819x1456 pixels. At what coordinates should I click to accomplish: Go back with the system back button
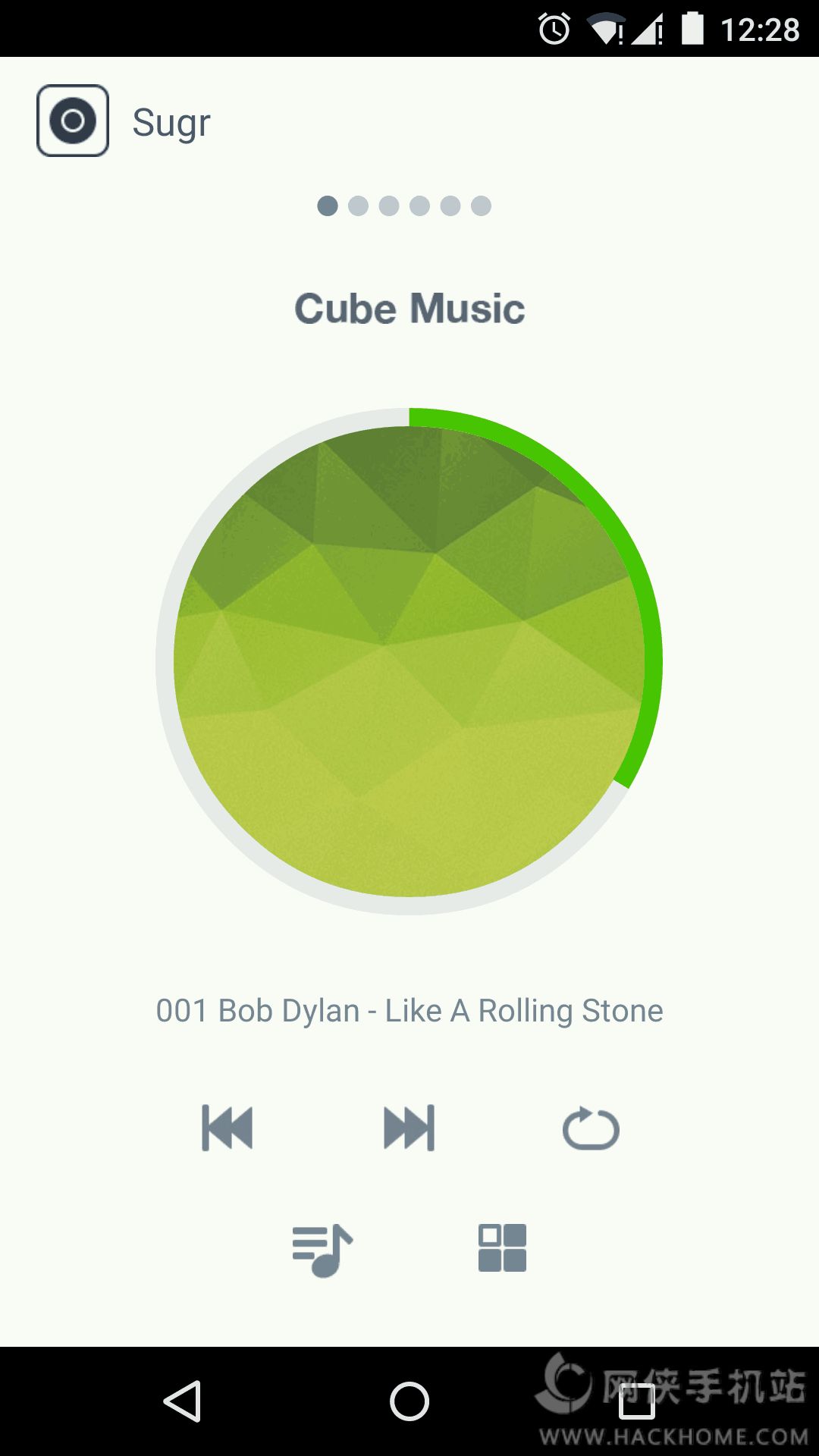(x=183, y=1401)
